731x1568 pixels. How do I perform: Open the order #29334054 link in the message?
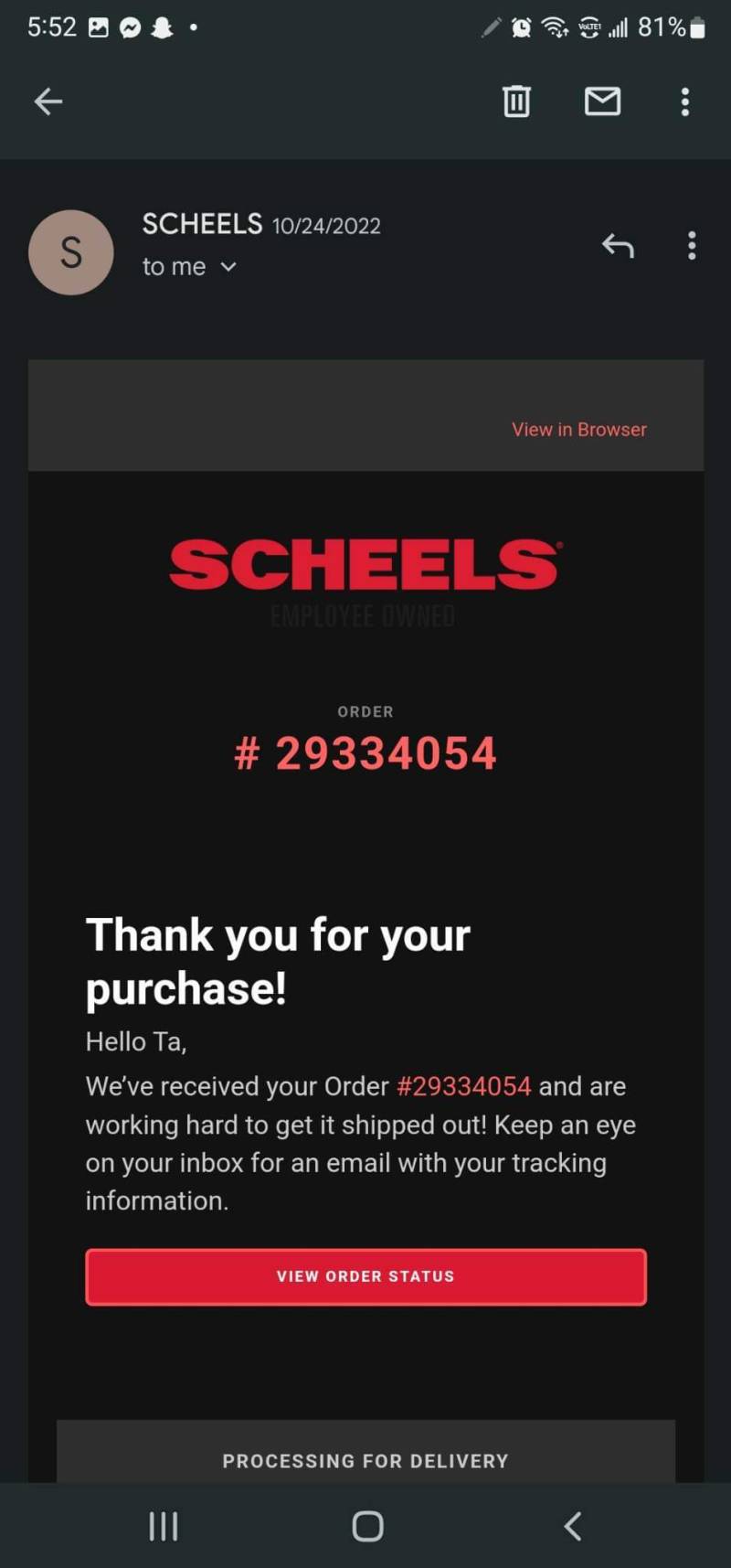tap(463, 1086)
